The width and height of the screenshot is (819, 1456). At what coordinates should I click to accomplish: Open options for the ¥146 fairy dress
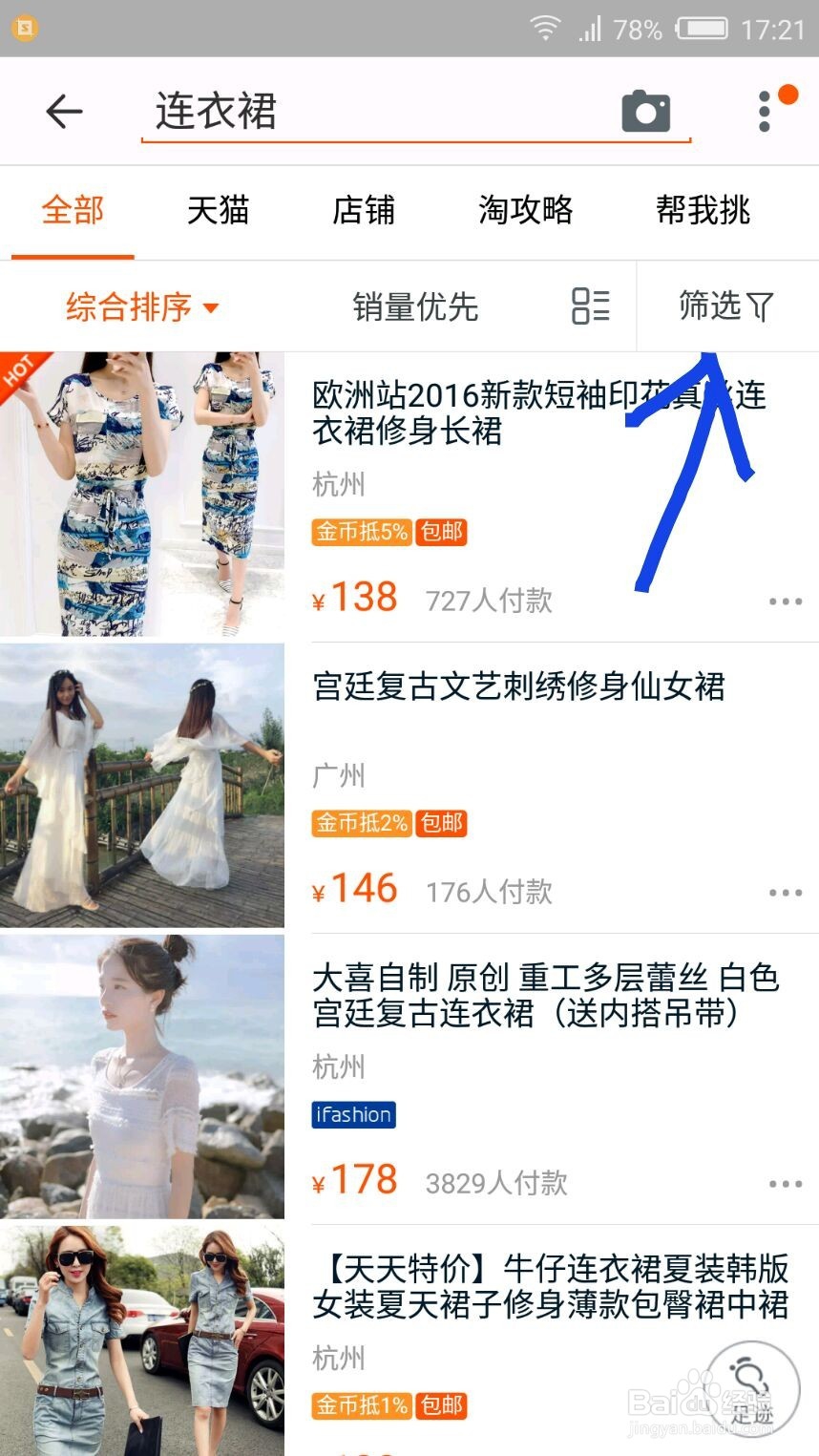coord(785,892)
